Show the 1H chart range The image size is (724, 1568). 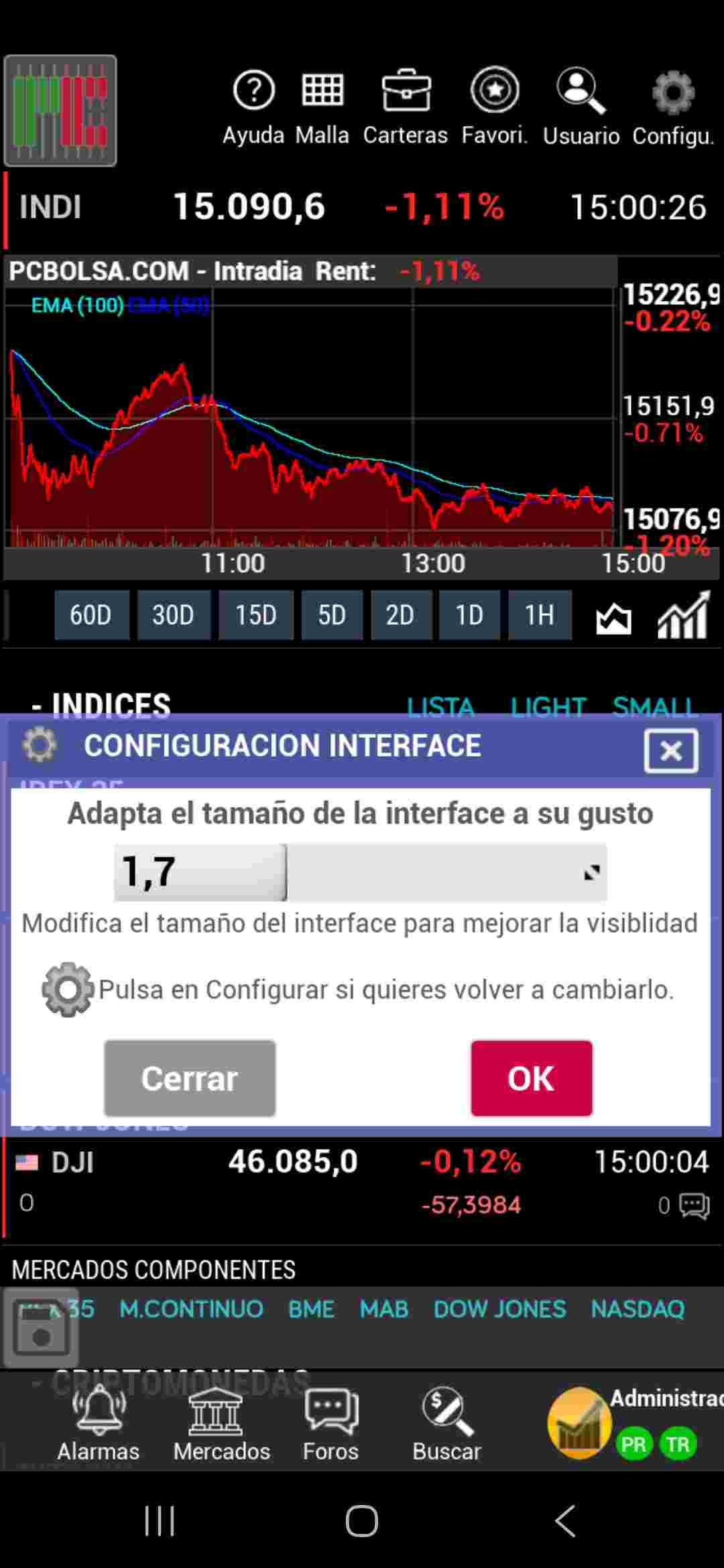click(540, 614)
